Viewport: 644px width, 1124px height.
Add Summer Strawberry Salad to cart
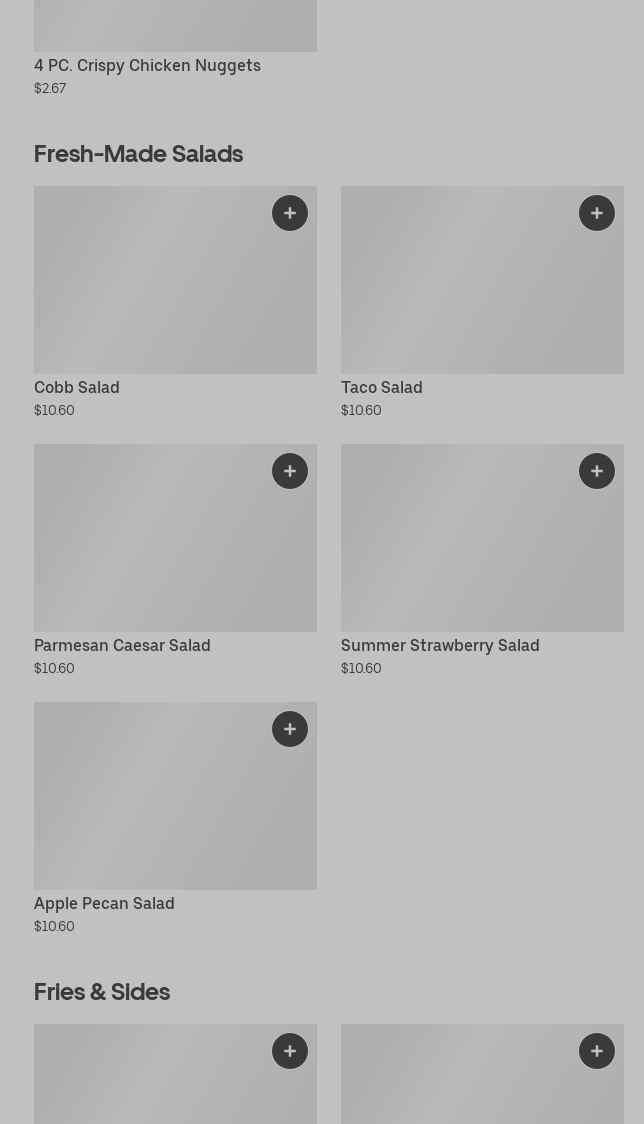click(597, 471)
